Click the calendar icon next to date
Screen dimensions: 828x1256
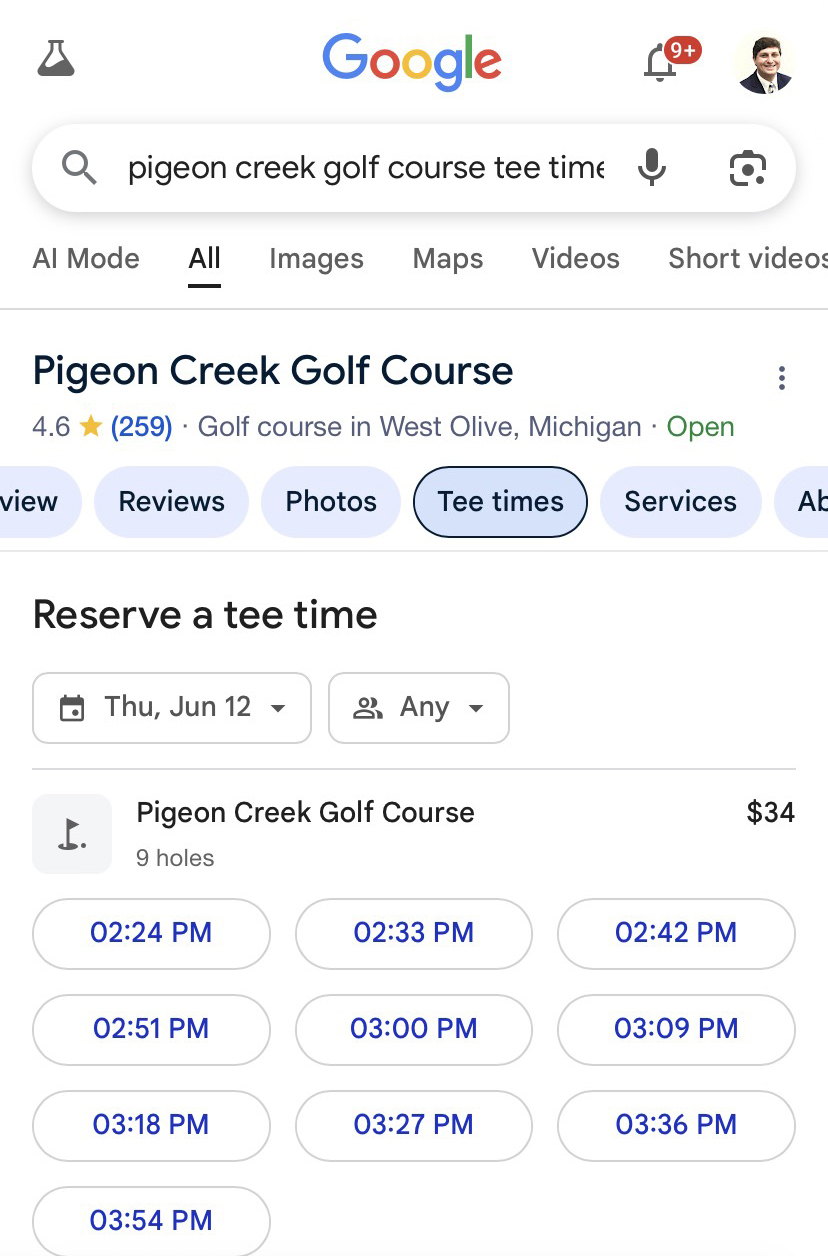[x=71, y=708]
